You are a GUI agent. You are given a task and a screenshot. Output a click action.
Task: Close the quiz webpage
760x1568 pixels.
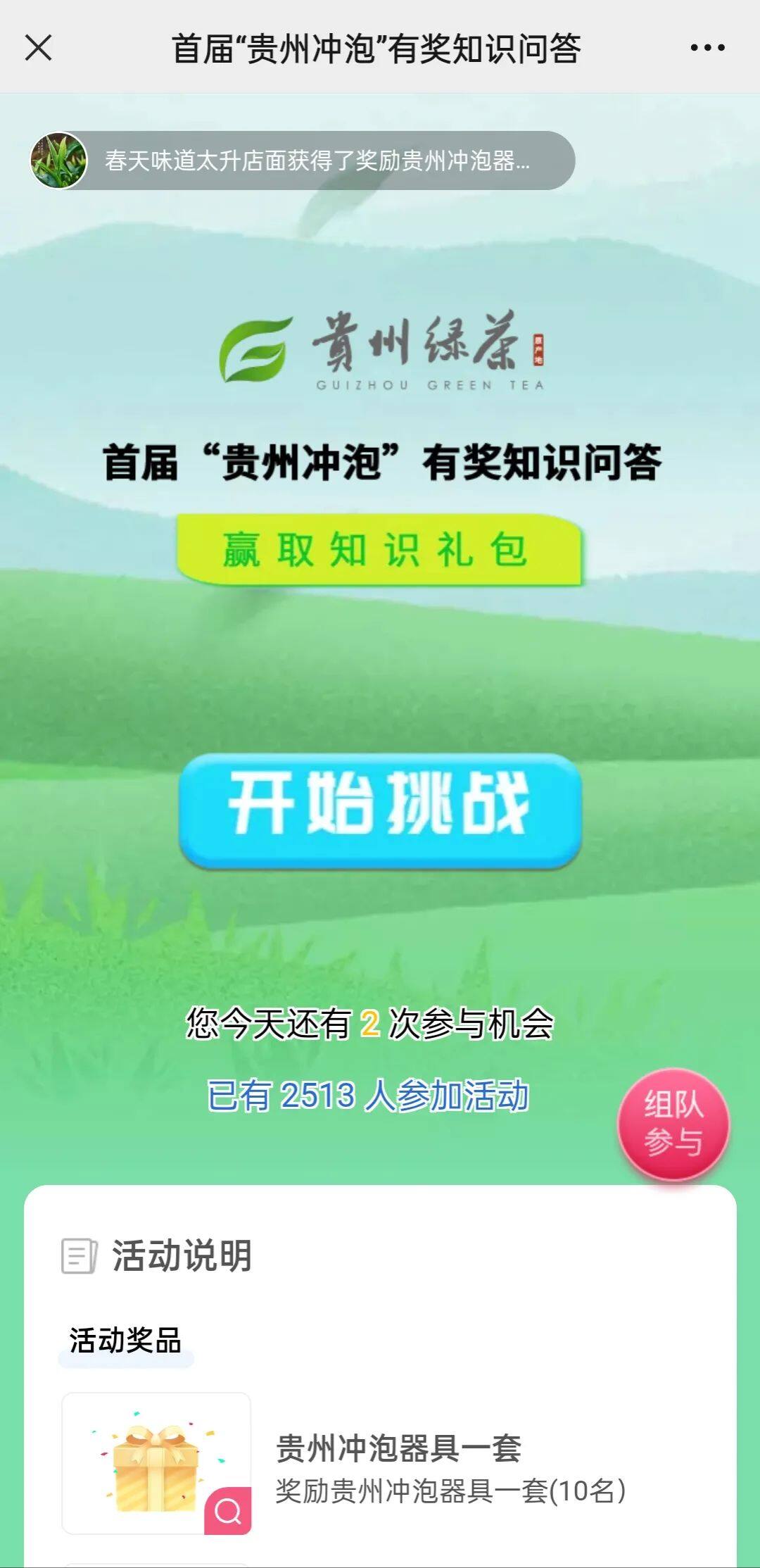[38, 48]
